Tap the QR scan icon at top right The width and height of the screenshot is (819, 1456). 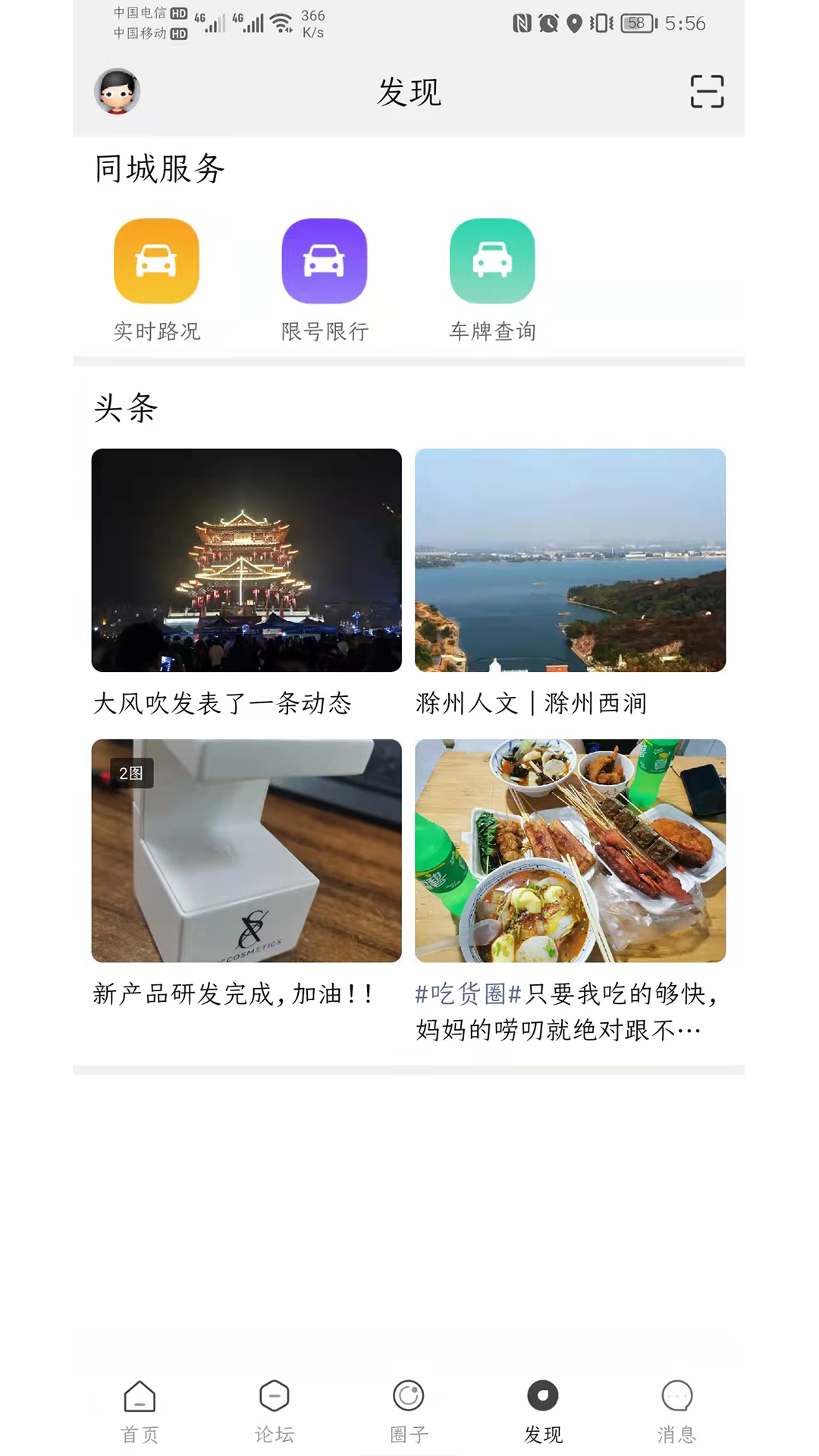(x=706, y=91)
